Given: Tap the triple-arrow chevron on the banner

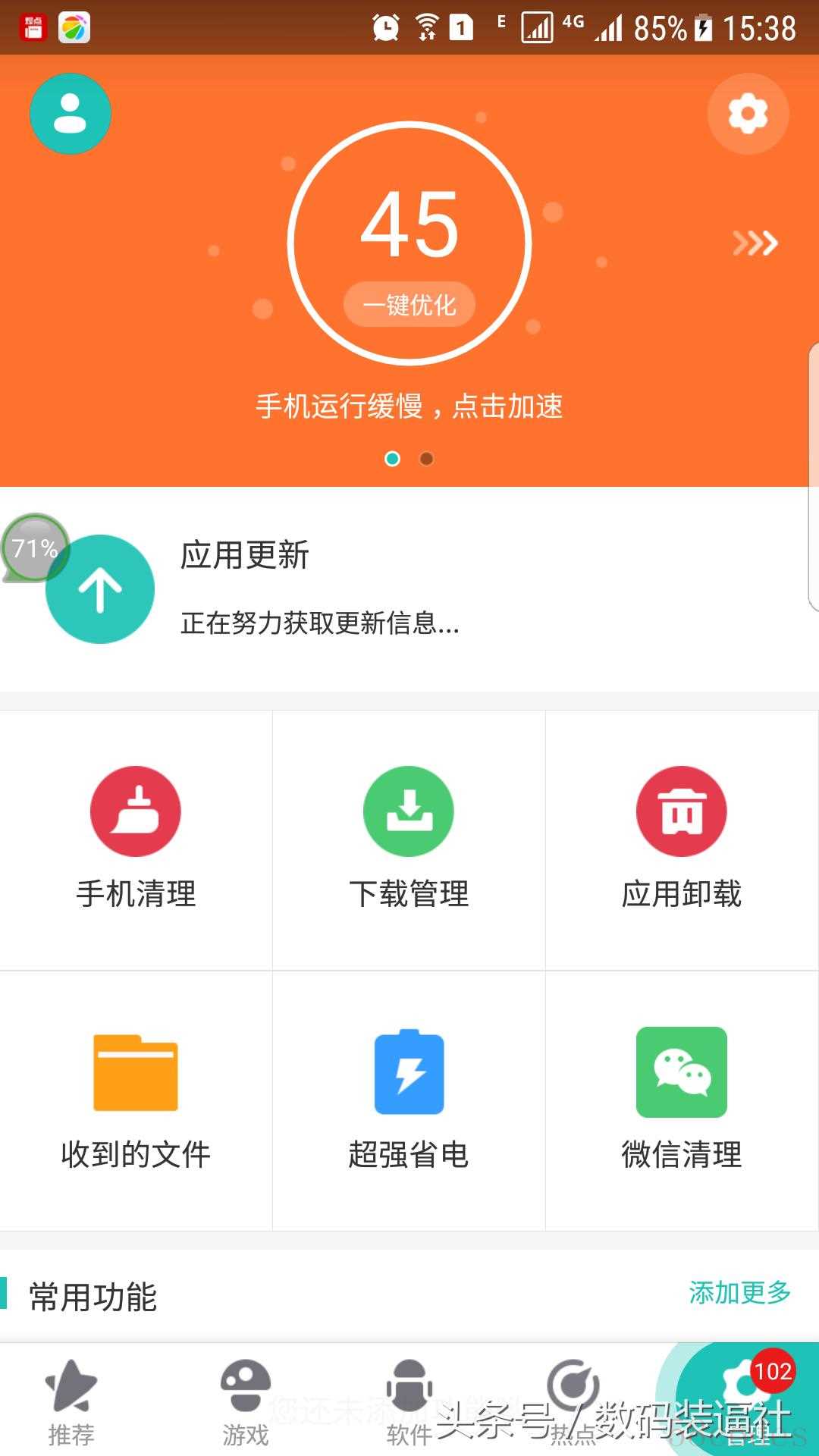Looking at the screenshot, I should pos(755,243).
